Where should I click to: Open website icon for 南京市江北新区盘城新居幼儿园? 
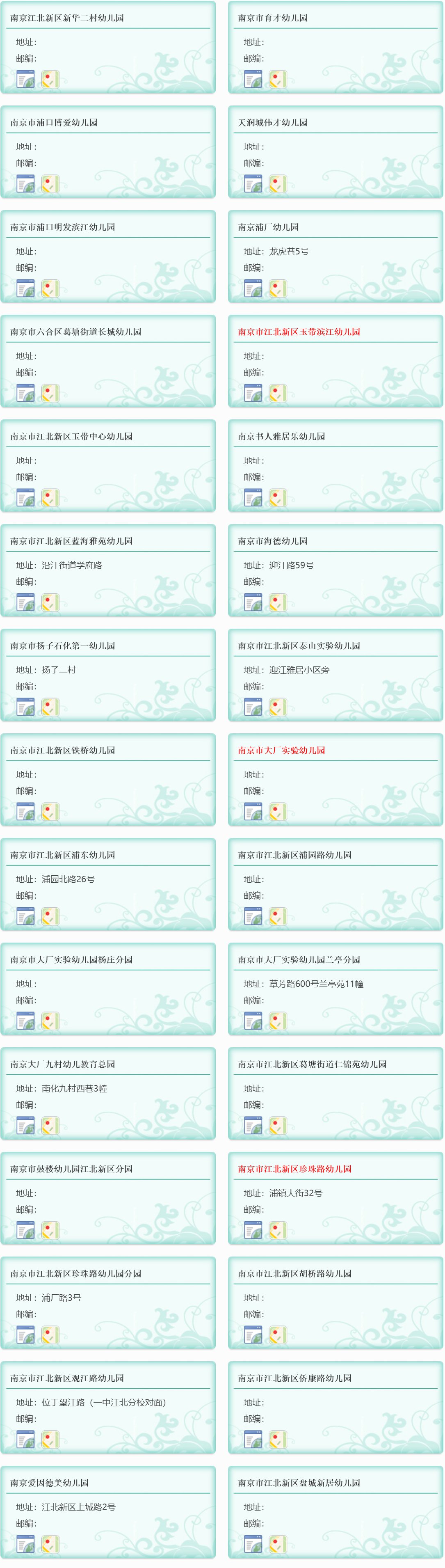tap(253, 1544)
